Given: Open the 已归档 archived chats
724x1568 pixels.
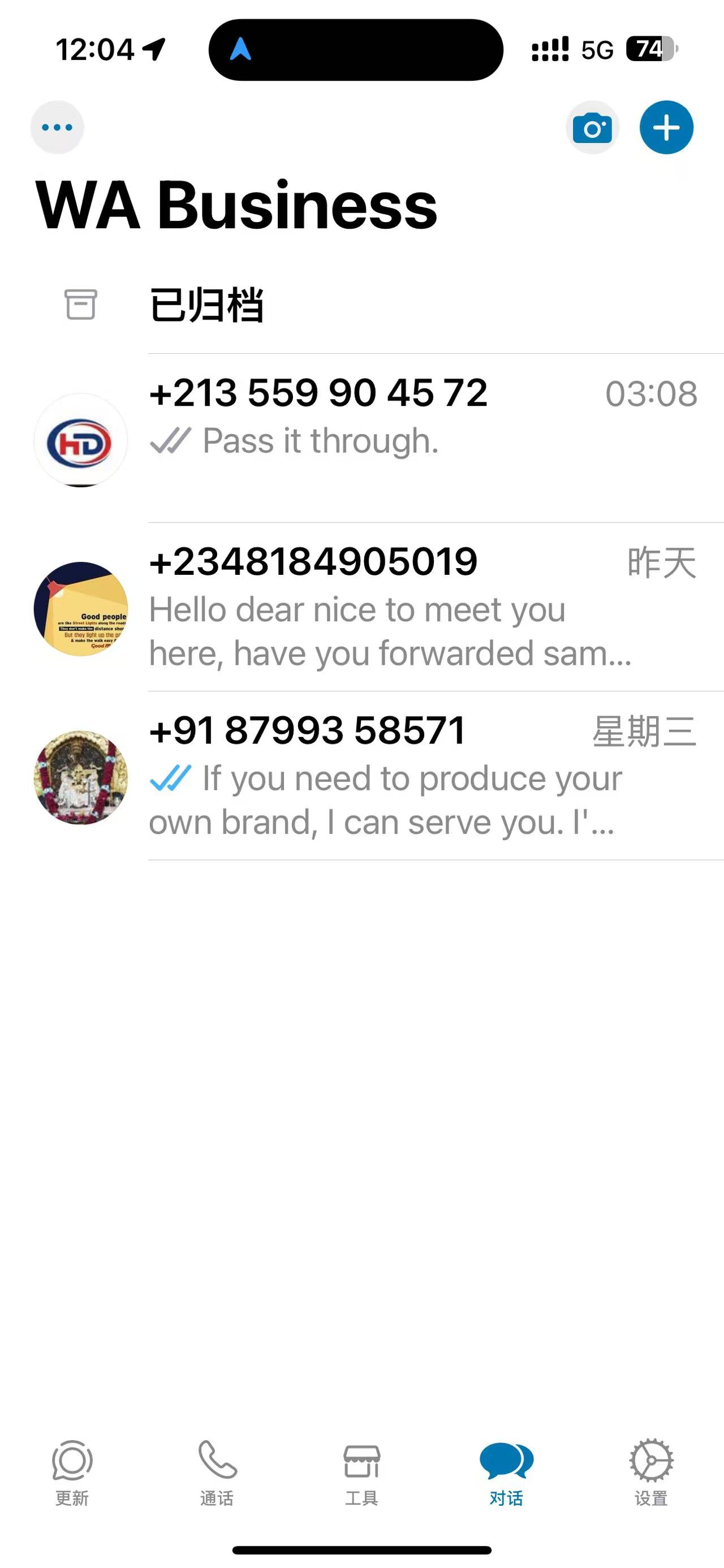Looking at the screenshot, I should click(361, 304).
